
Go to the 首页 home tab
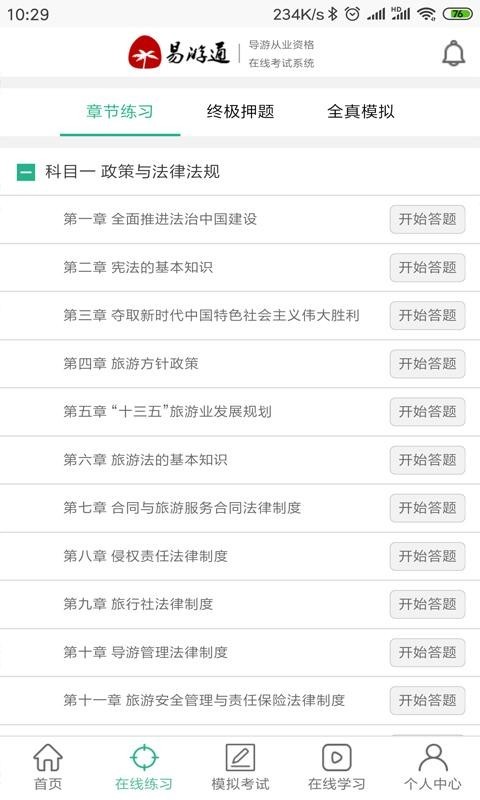pos(48,767)
